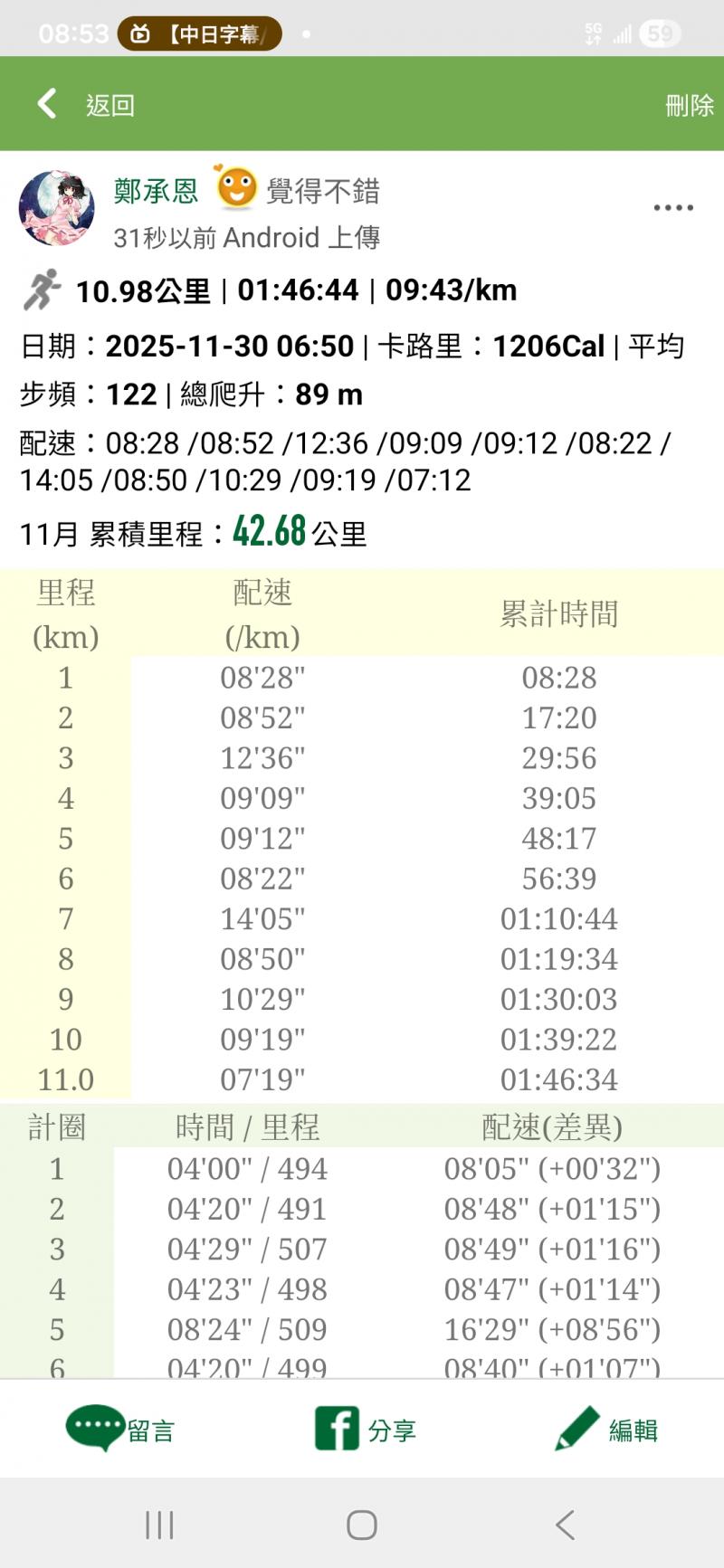Leave a comment with 留言
Image resolution: width=724 pixels, height=1568 pixels.
[x=119, y=1430]
